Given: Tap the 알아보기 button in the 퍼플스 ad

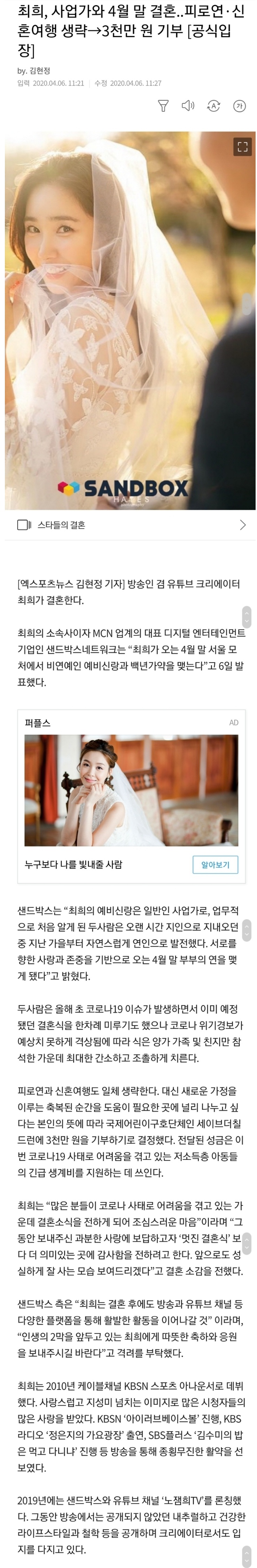Looking at the screenshot, I should coord(215,864).
